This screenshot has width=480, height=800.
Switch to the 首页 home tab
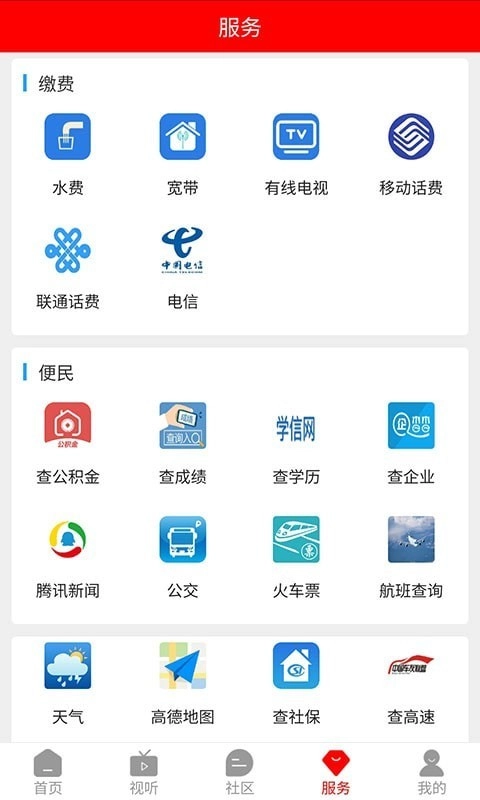pyautogui.click(x=48, y=772)
